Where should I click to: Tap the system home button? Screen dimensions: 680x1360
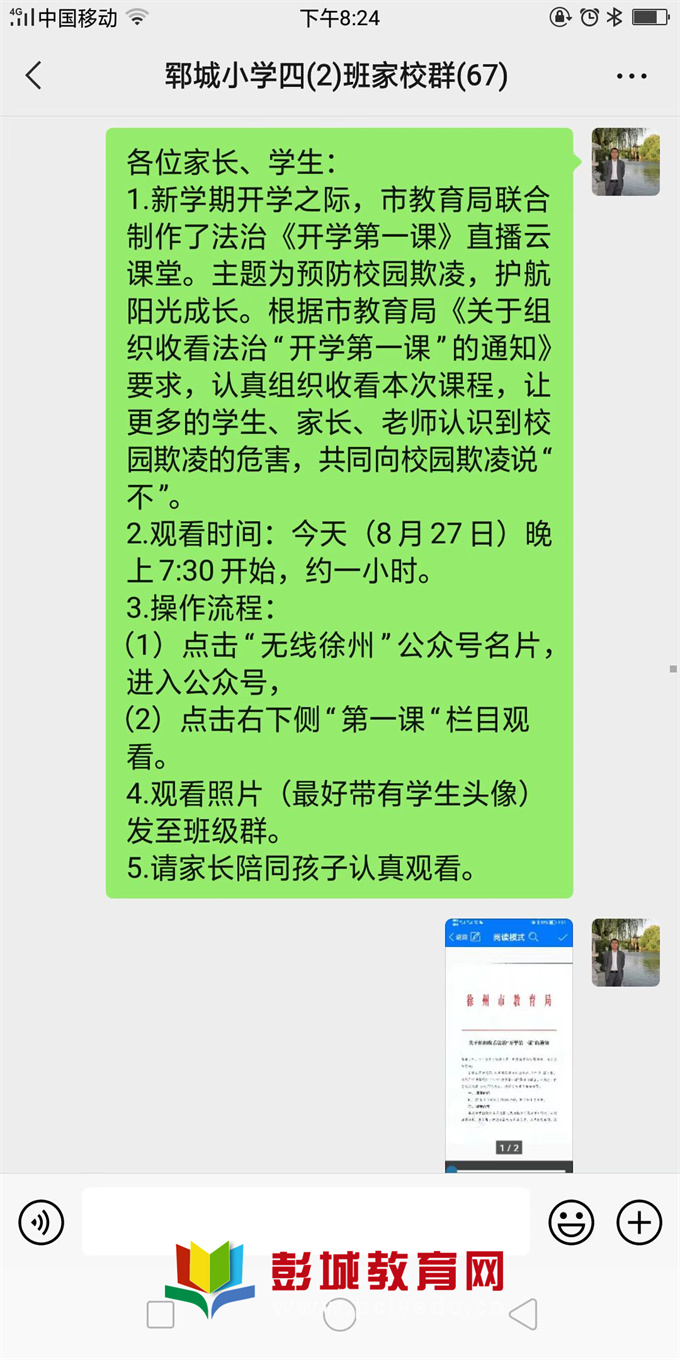pos(340,1314)
